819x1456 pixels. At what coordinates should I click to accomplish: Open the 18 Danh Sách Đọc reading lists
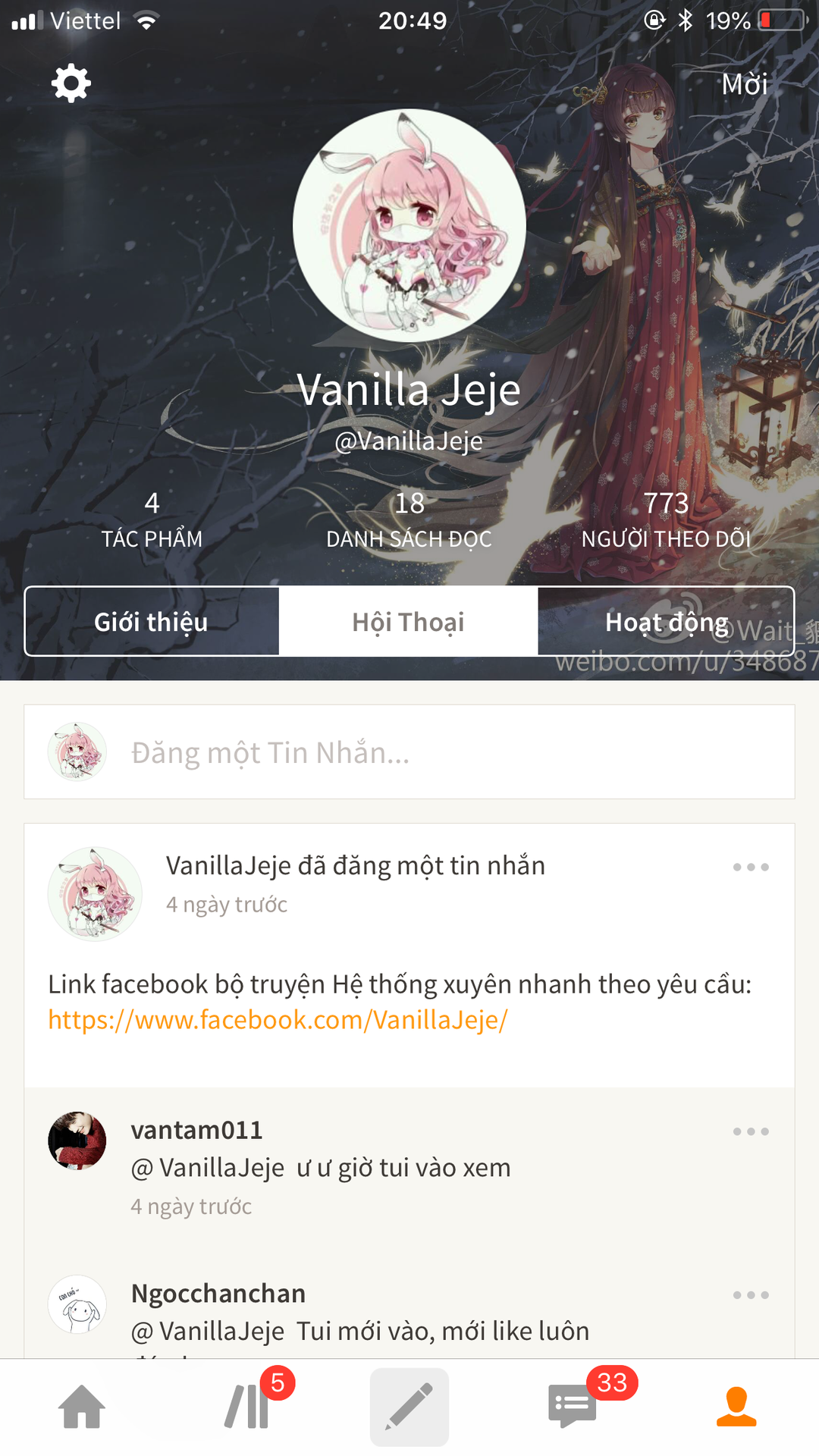click(409, 520)
